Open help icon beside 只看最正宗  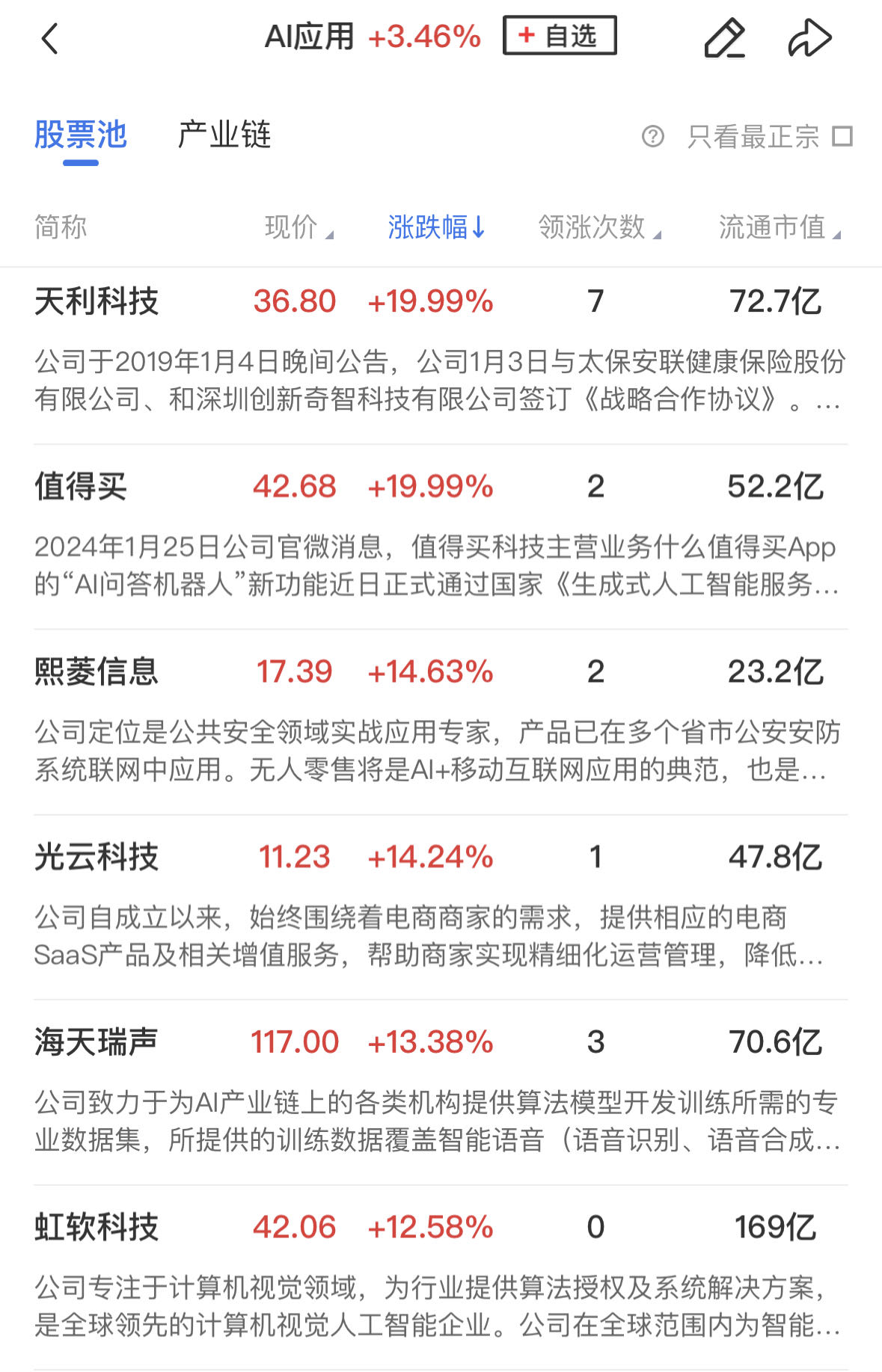tap(652, 137)
